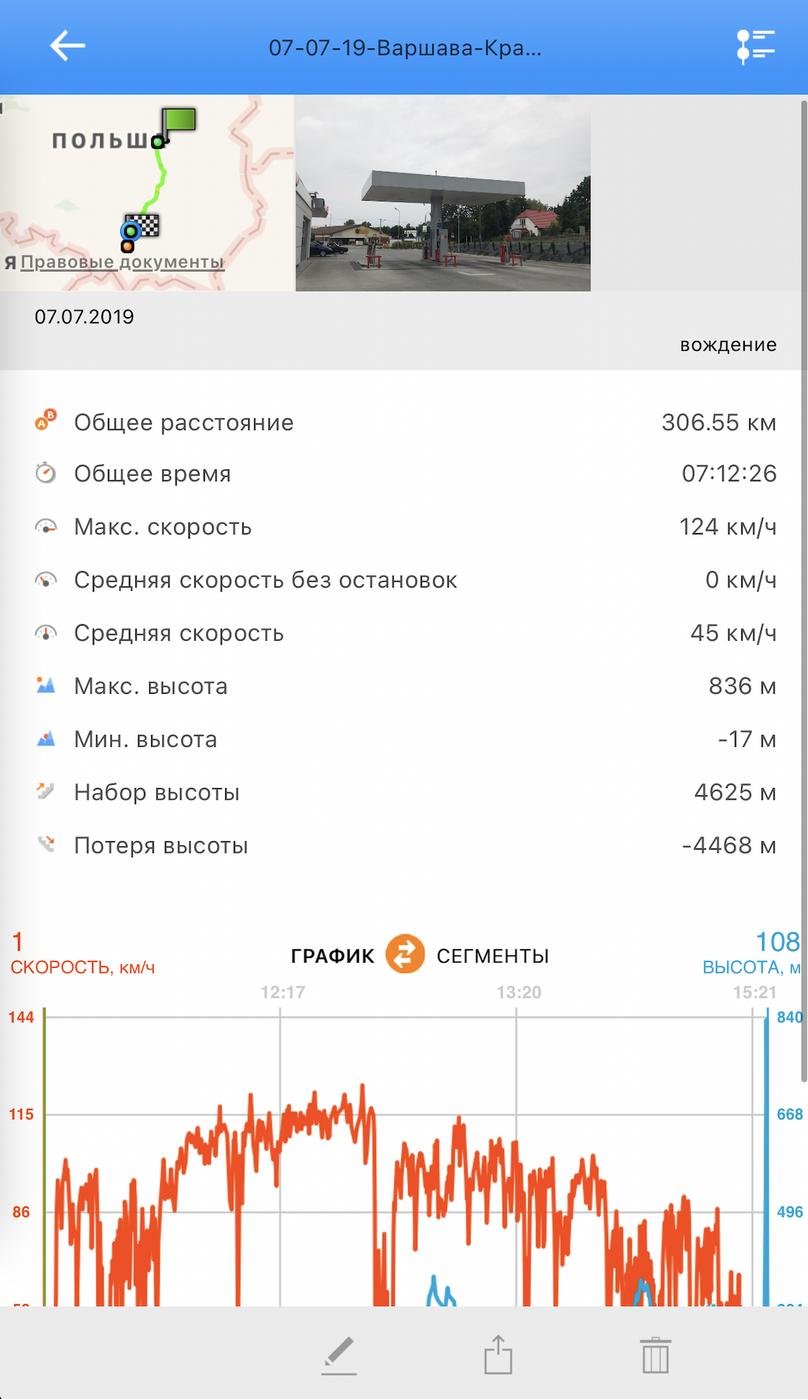Go back using the arrow icon
Image resolution: width=808 pixels, height=1400 pixels.
coord(67,46)
